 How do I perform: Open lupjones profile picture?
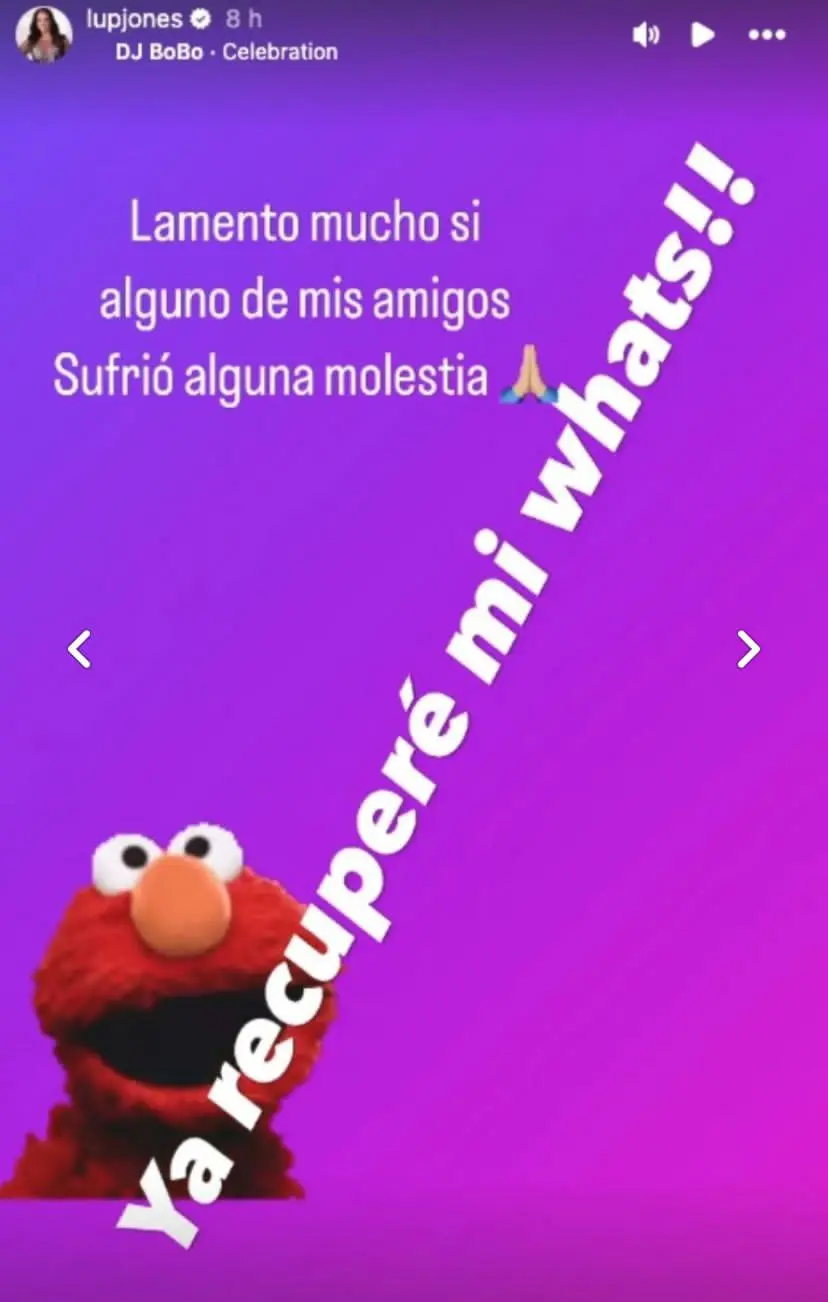pos(44,35)
